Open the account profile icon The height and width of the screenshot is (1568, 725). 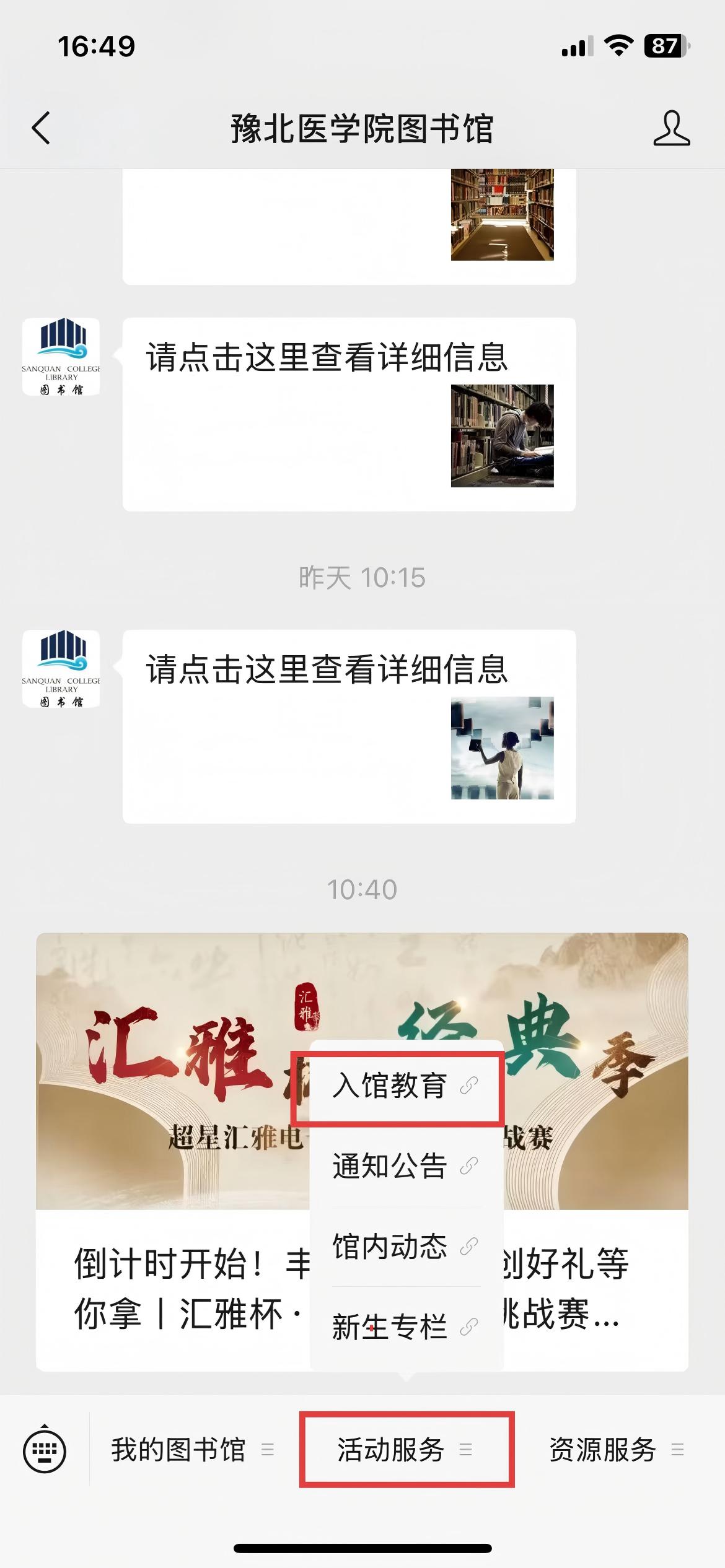click(671, 128)
